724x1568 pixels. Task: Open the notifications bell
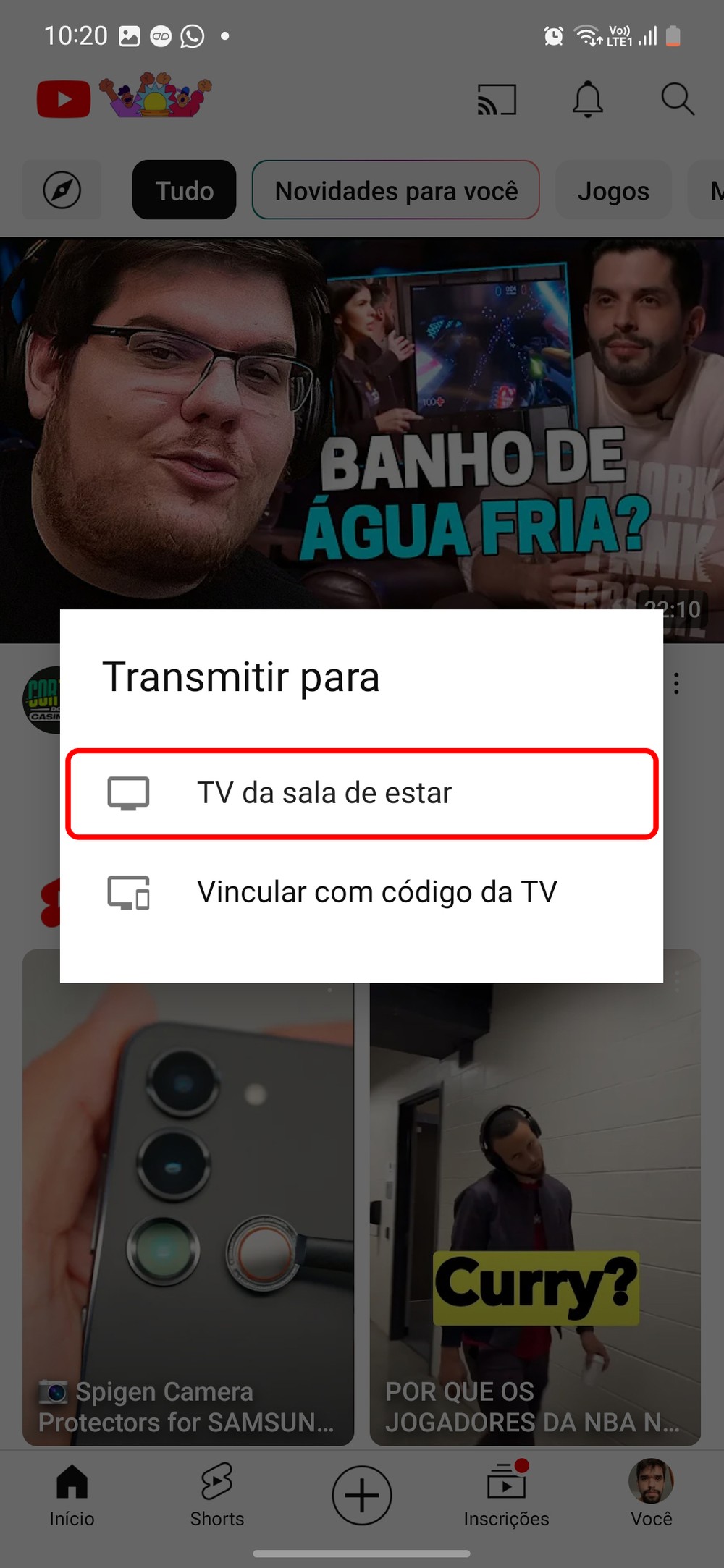pos(587,100)
